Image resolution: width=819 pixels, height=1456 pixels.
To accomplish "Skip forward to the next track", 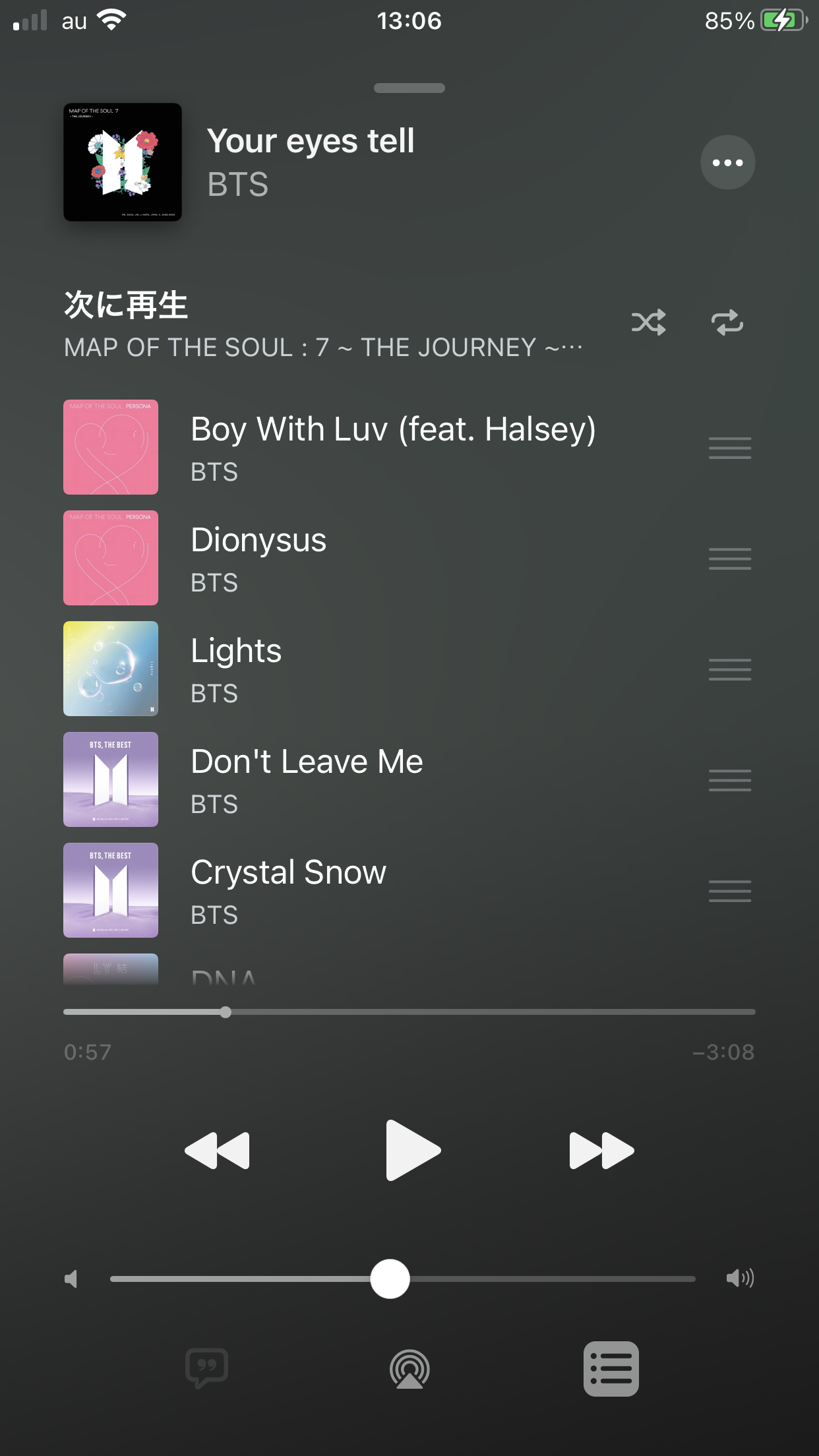I will pyautogui.click(x=601, y=1150).
